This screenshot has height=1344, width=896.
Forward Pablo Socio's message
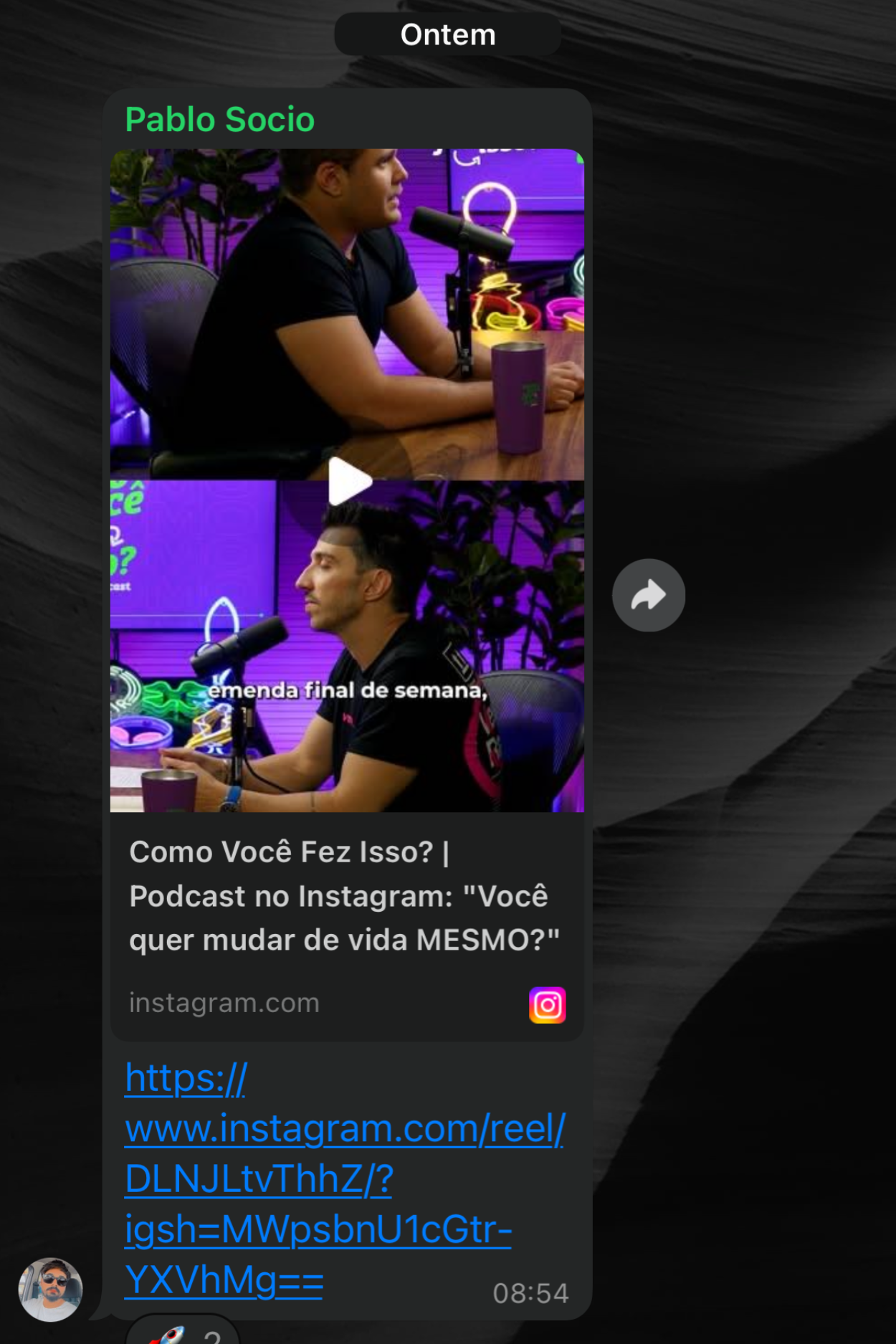(x=648, y=595)
